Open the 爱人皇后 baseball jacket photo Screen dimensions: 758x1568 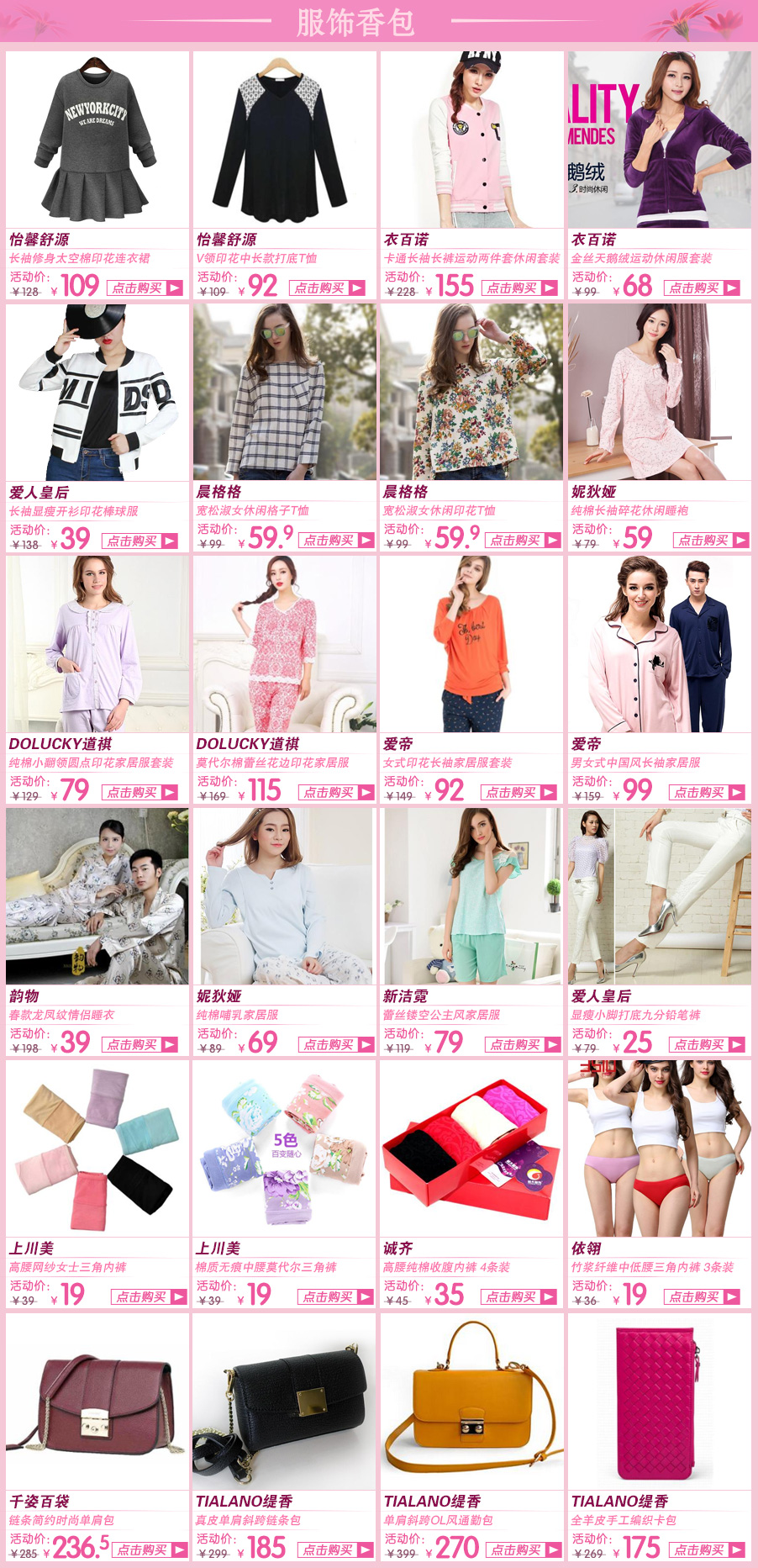pyautogui.click(x=97, y=392)
